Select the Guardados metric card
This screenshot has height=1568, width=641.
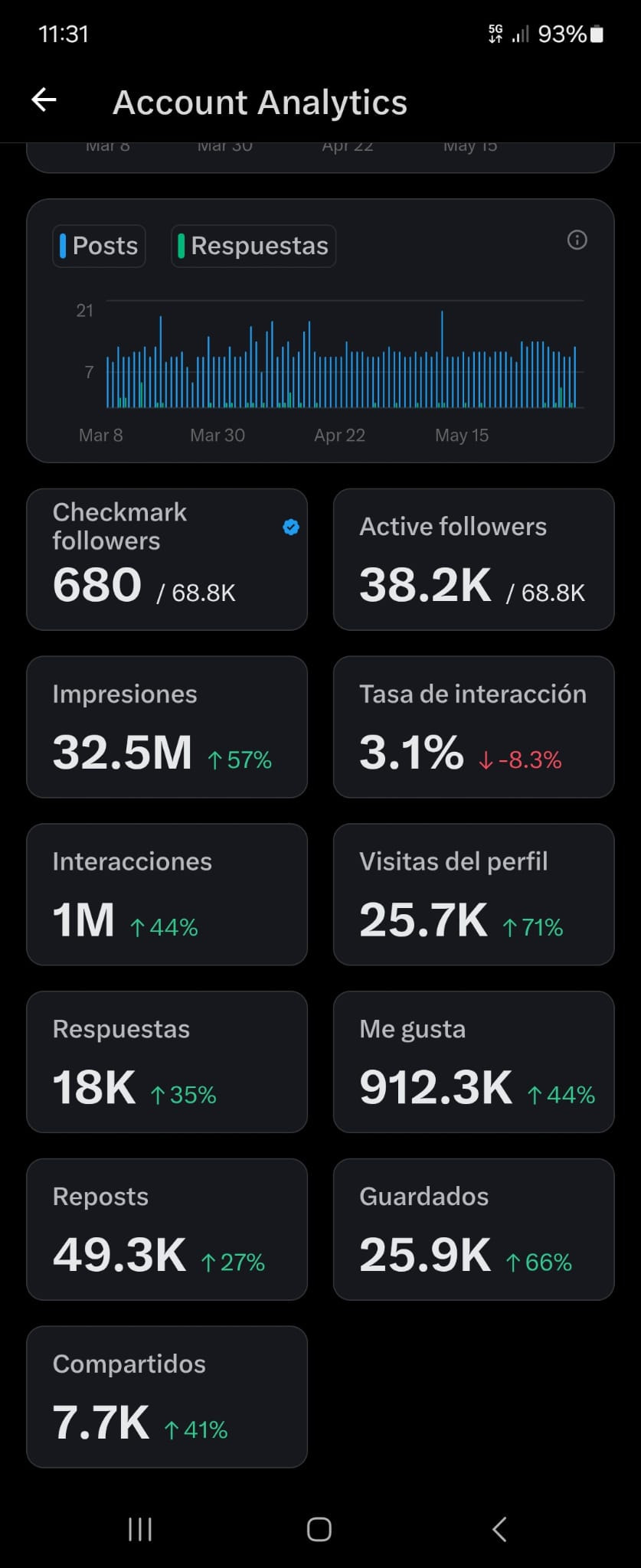coord(474,1230)
